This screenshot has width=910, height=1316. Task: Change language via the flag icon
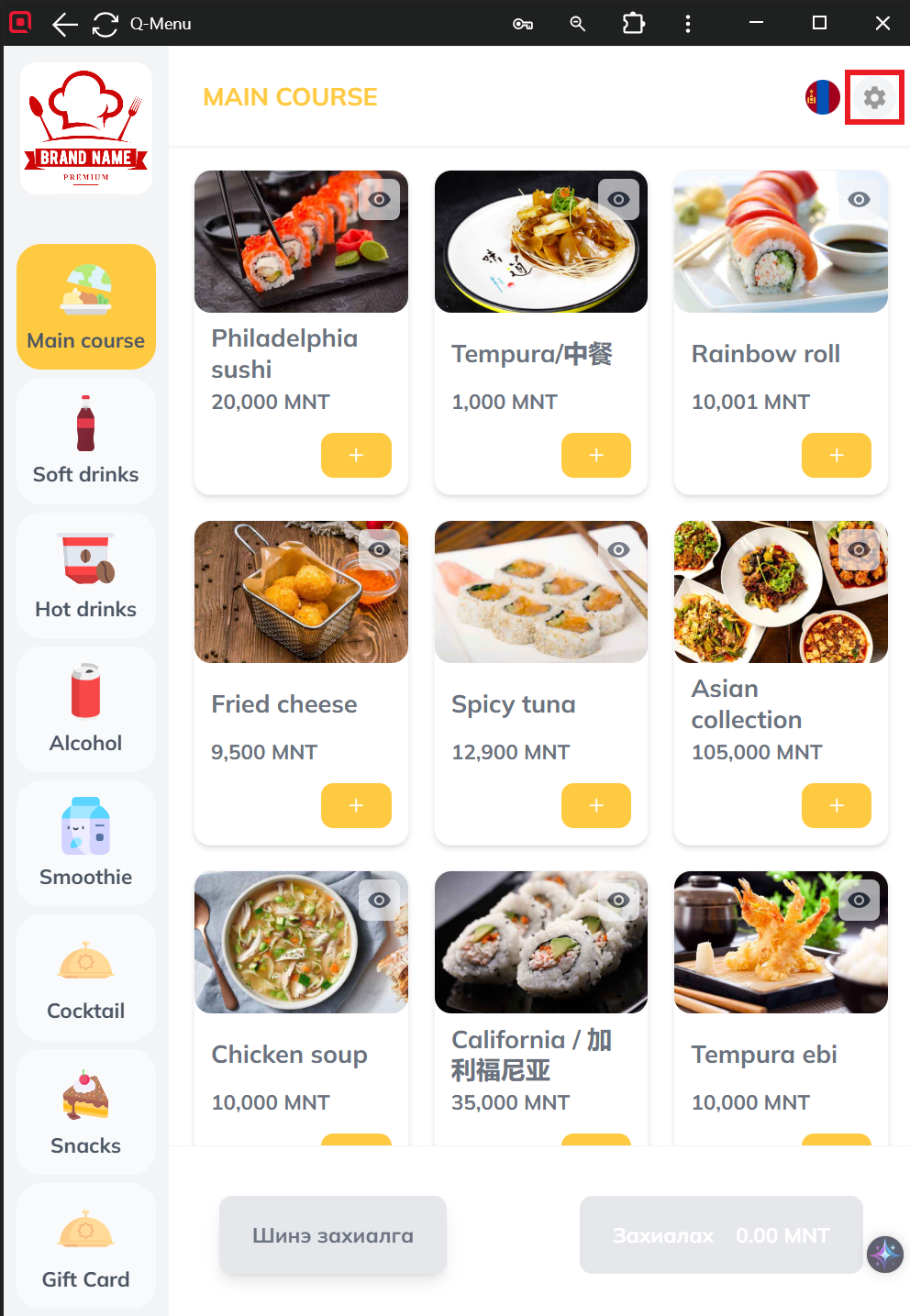point(822,97)
